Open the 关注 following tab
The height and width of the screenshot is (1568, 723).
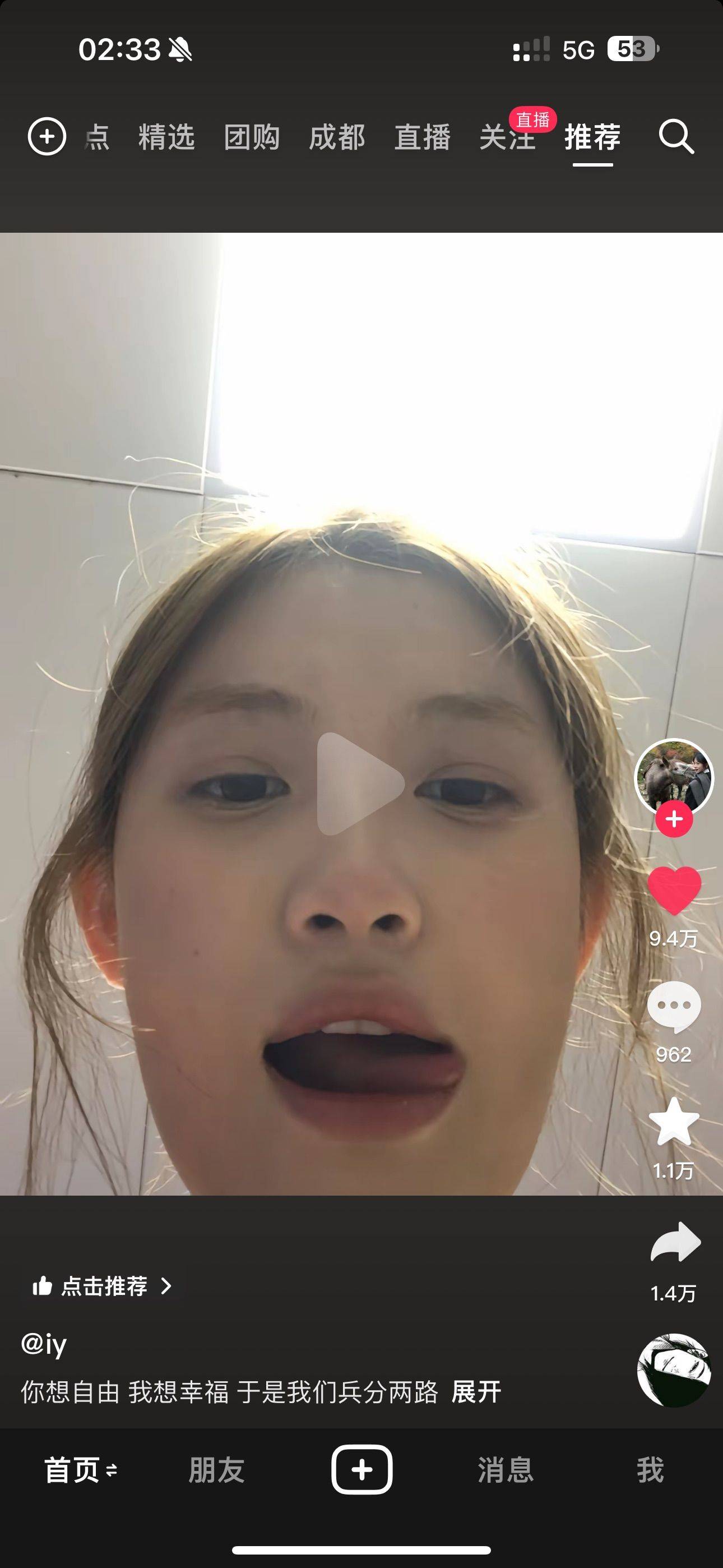click(x=506, y=137)
